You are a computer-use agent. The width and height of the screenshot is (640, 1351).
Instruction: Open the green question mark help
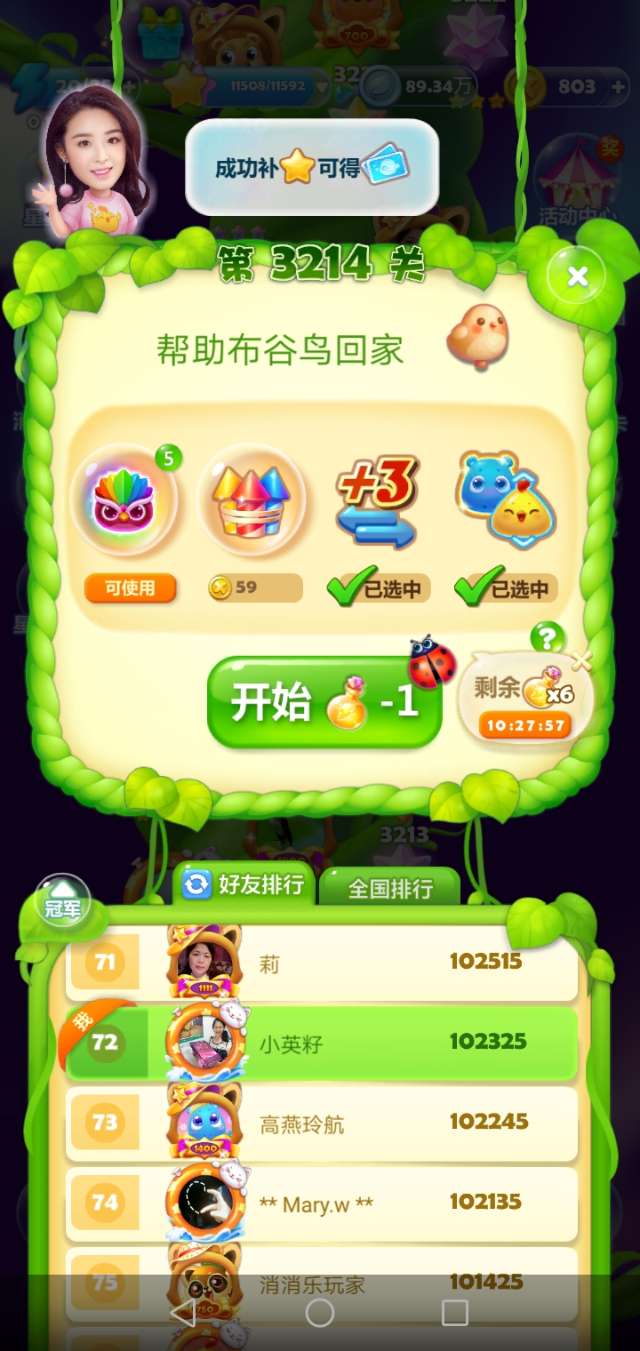coord(547,638)
